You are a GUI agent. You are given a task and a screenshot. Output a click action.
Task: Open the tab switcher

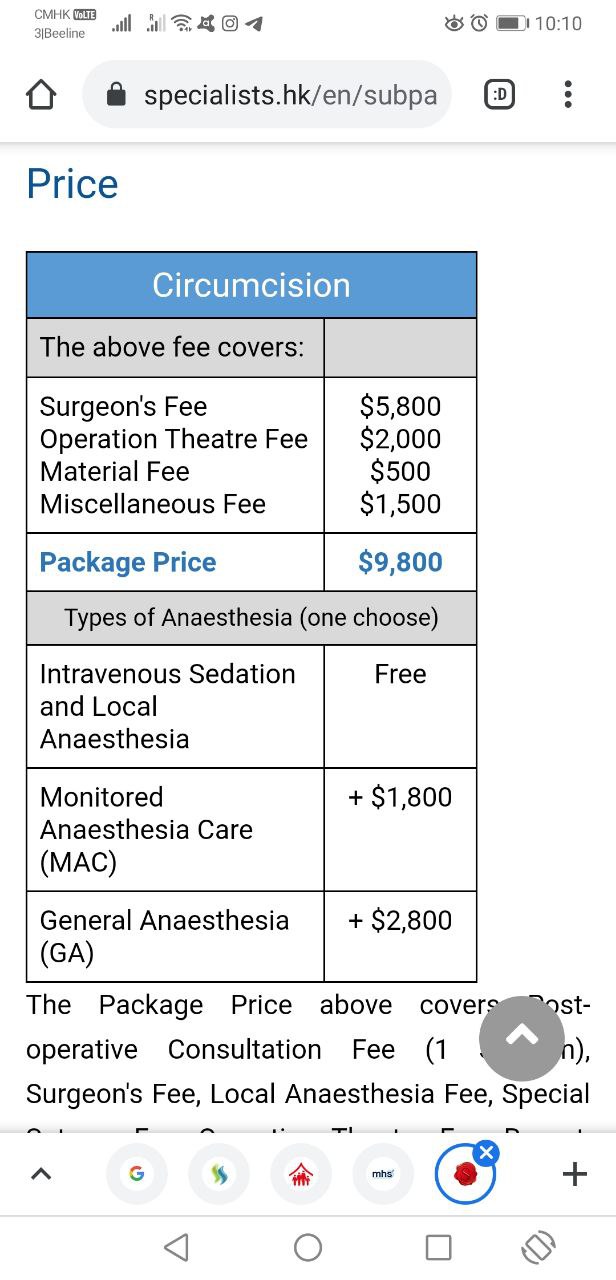coord(500,95)
